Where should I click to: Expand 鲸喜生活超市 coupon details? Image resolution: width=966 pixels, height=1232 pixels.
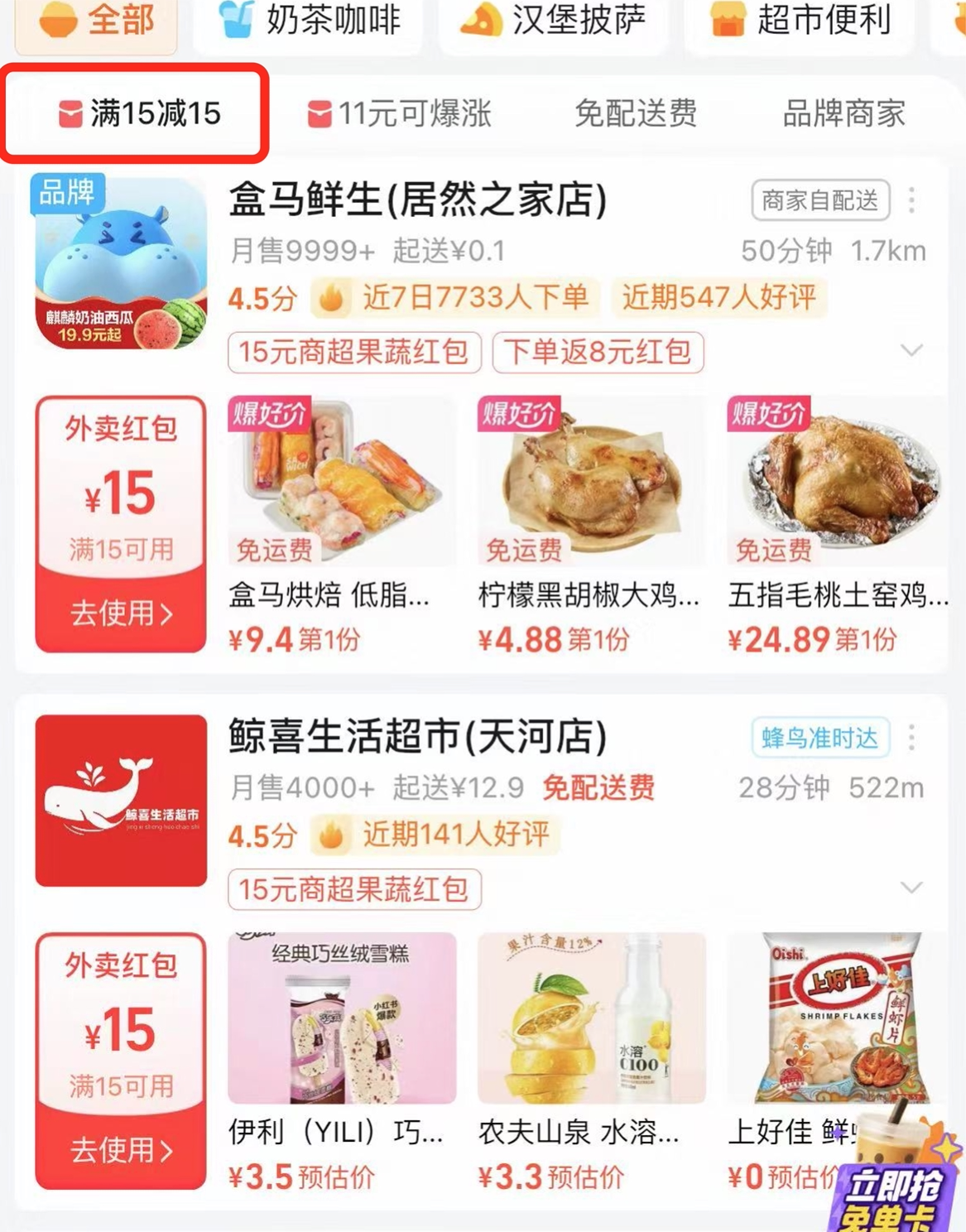[911, 888]
